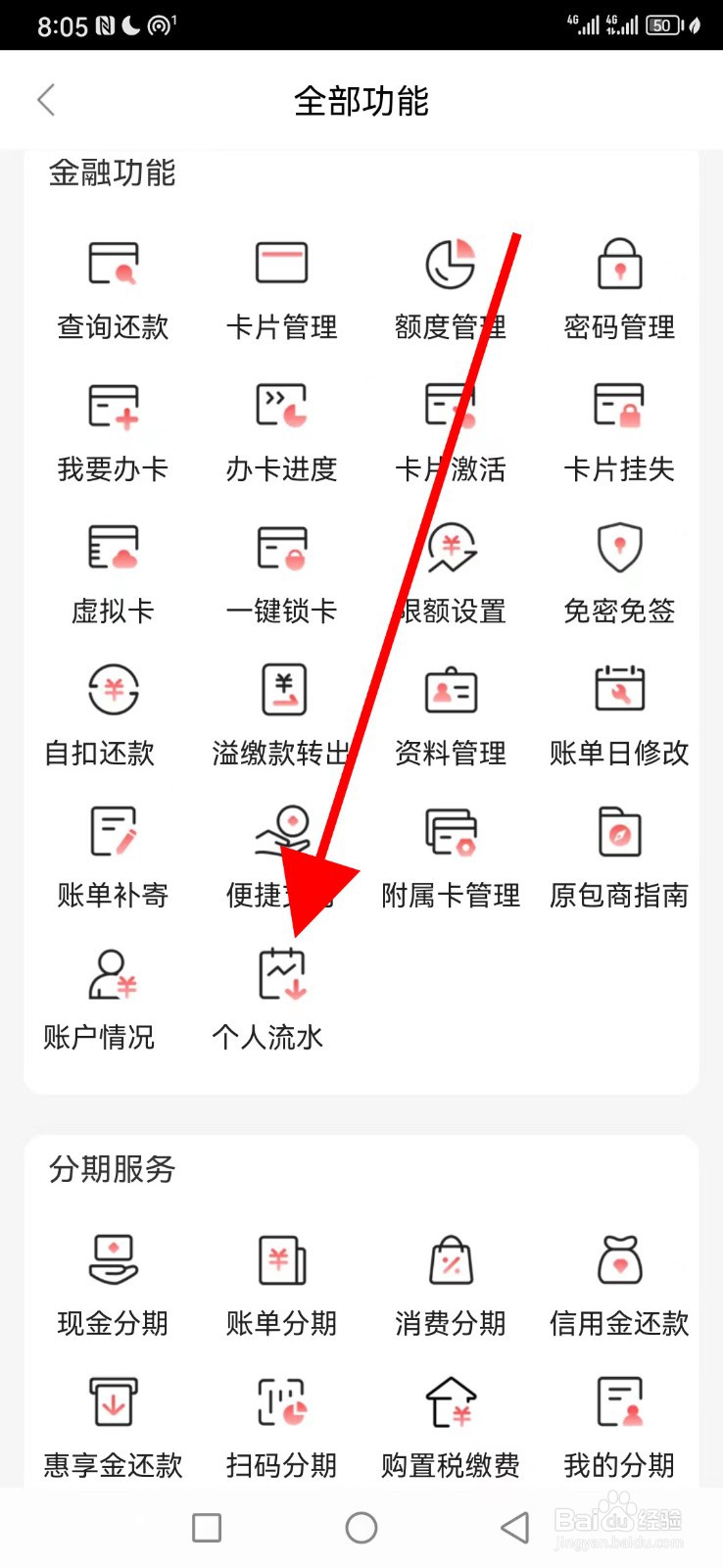Open 账单日修改 billing date change
The image size is (723, 1568).
(617, 710)
